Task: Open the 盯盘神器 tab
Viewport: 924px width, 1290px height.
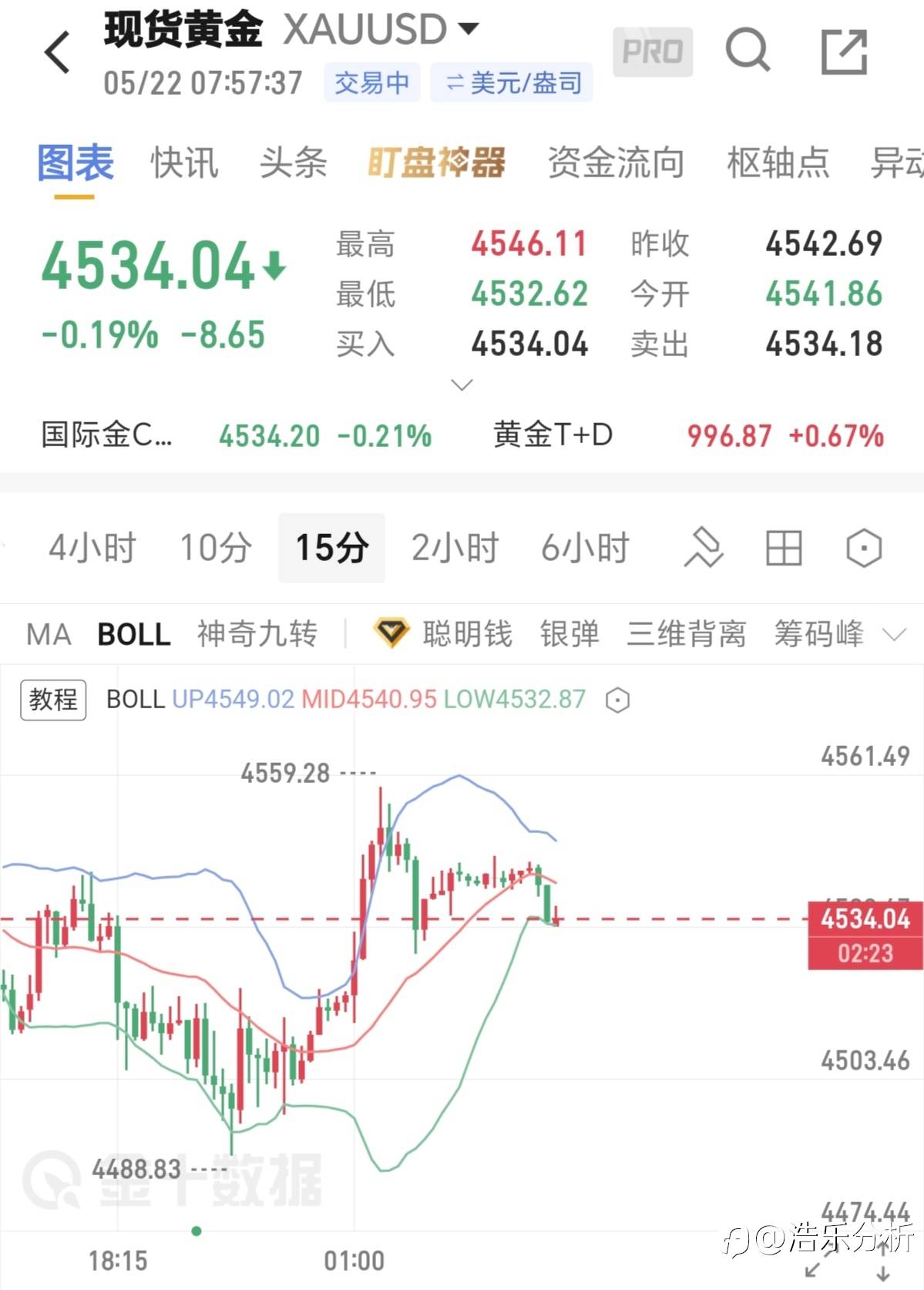Action: [436, 163]
